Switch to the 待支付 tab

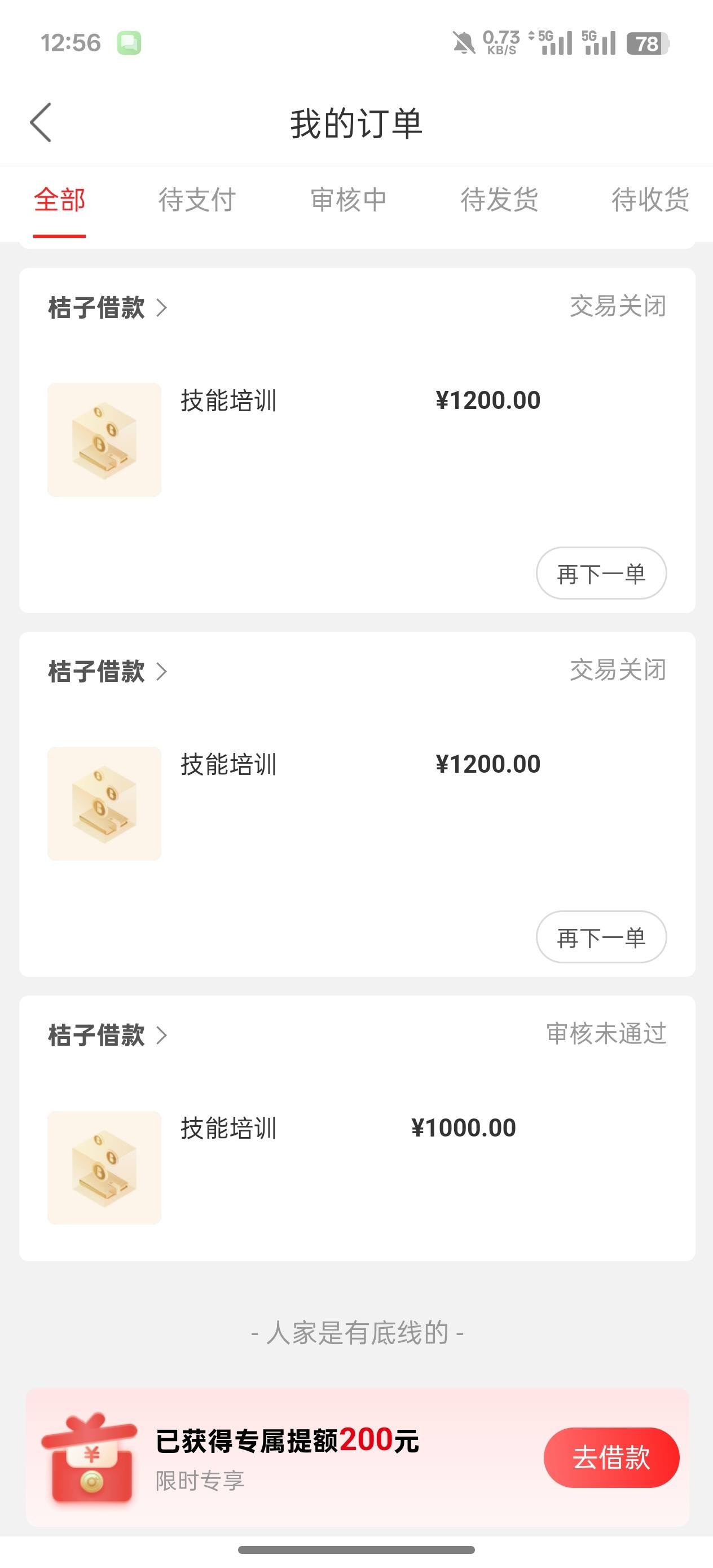[x=197, y=200]
